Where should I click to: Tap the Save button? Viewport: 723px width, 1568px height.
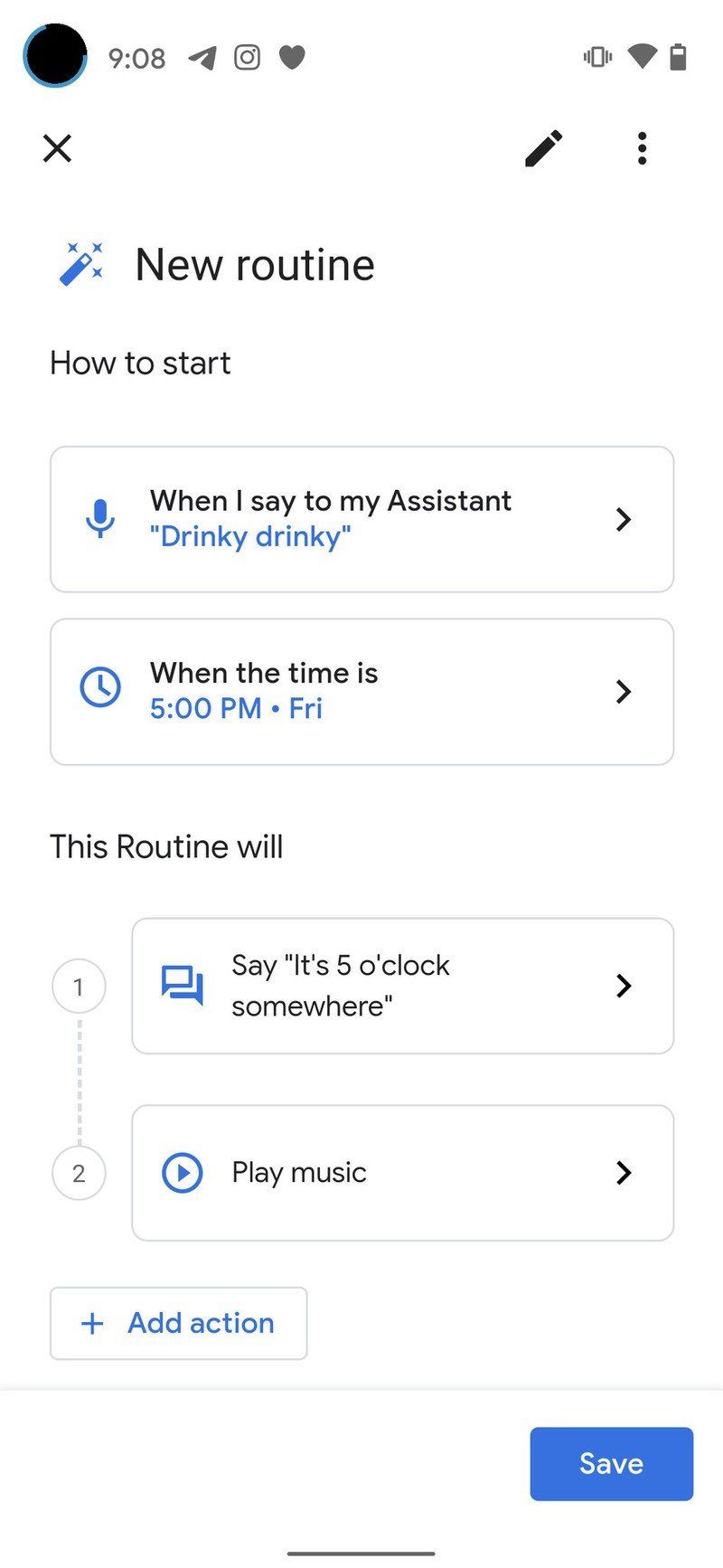(611, 1463)
